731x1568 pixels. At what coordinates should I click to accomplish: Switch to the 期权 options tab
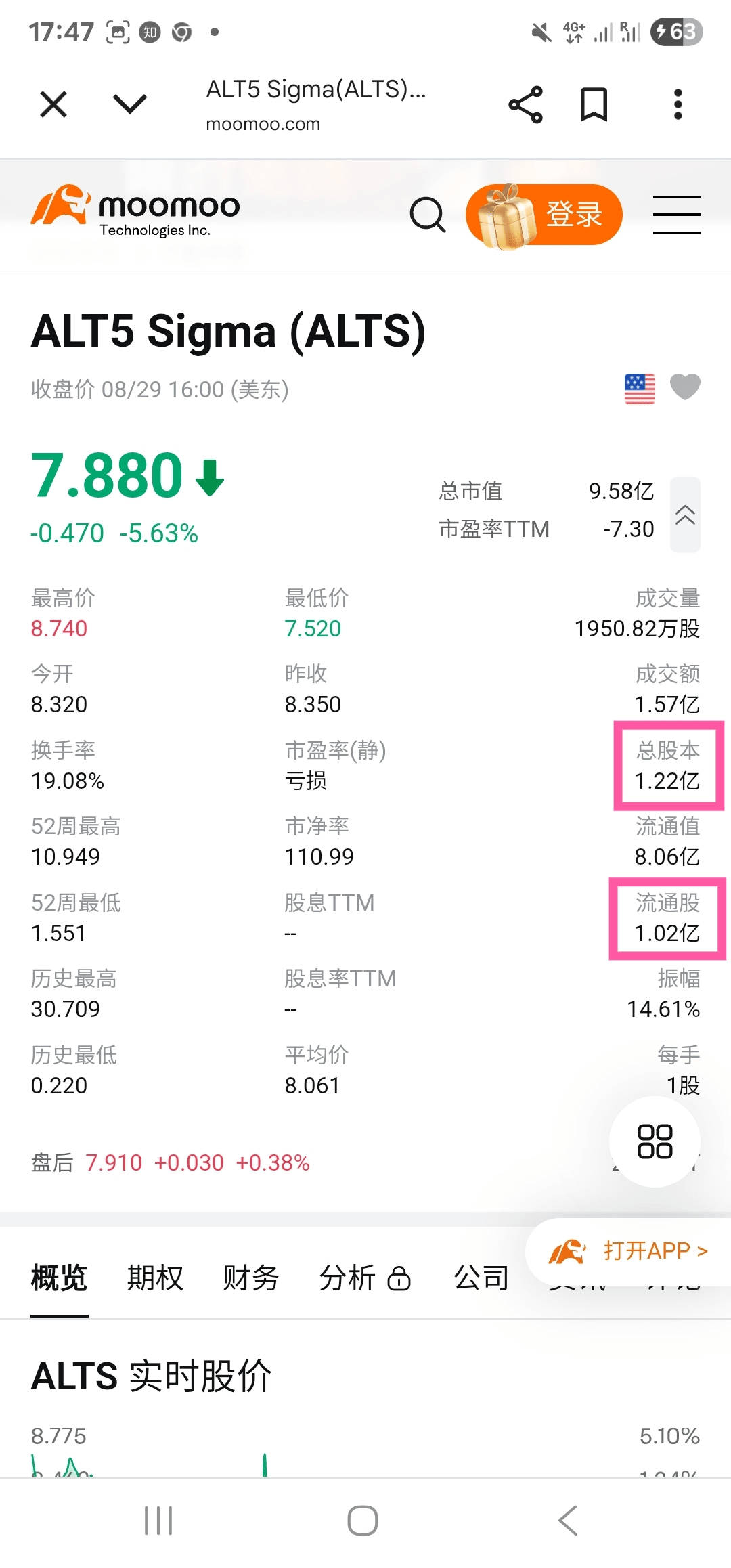point(156,1278)
